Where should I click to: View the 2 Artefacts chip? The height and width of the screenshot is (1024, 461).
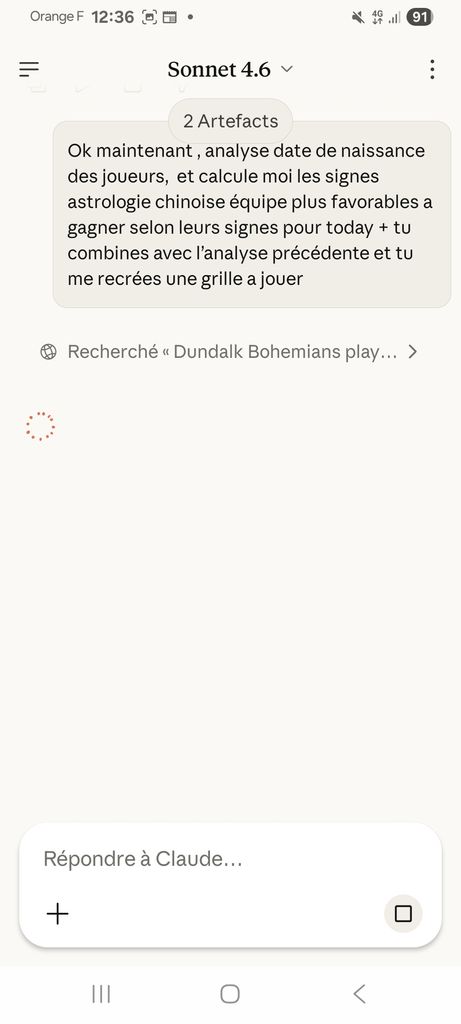[x=230, y=121]
